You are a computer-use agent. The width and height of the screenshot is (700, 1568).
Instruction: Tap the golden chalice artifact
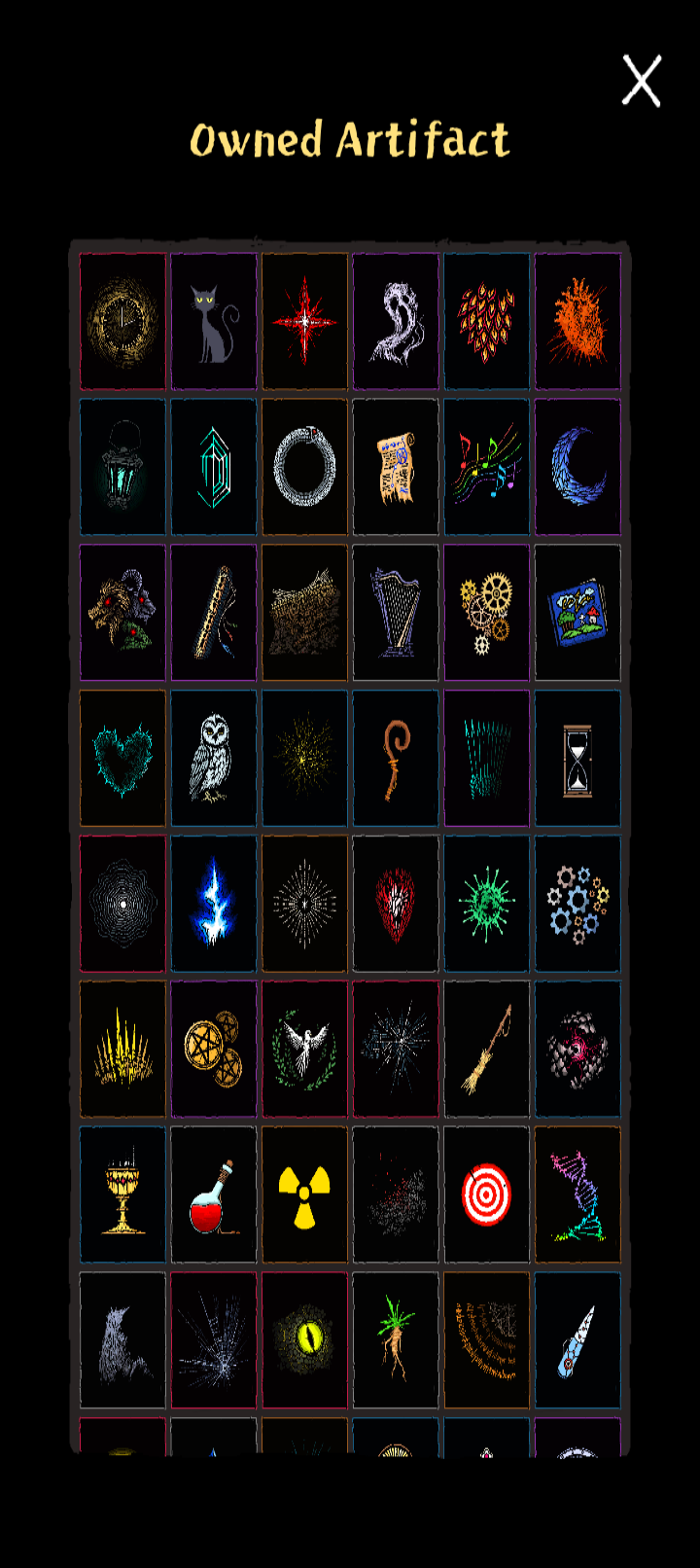pos(122,1194)
